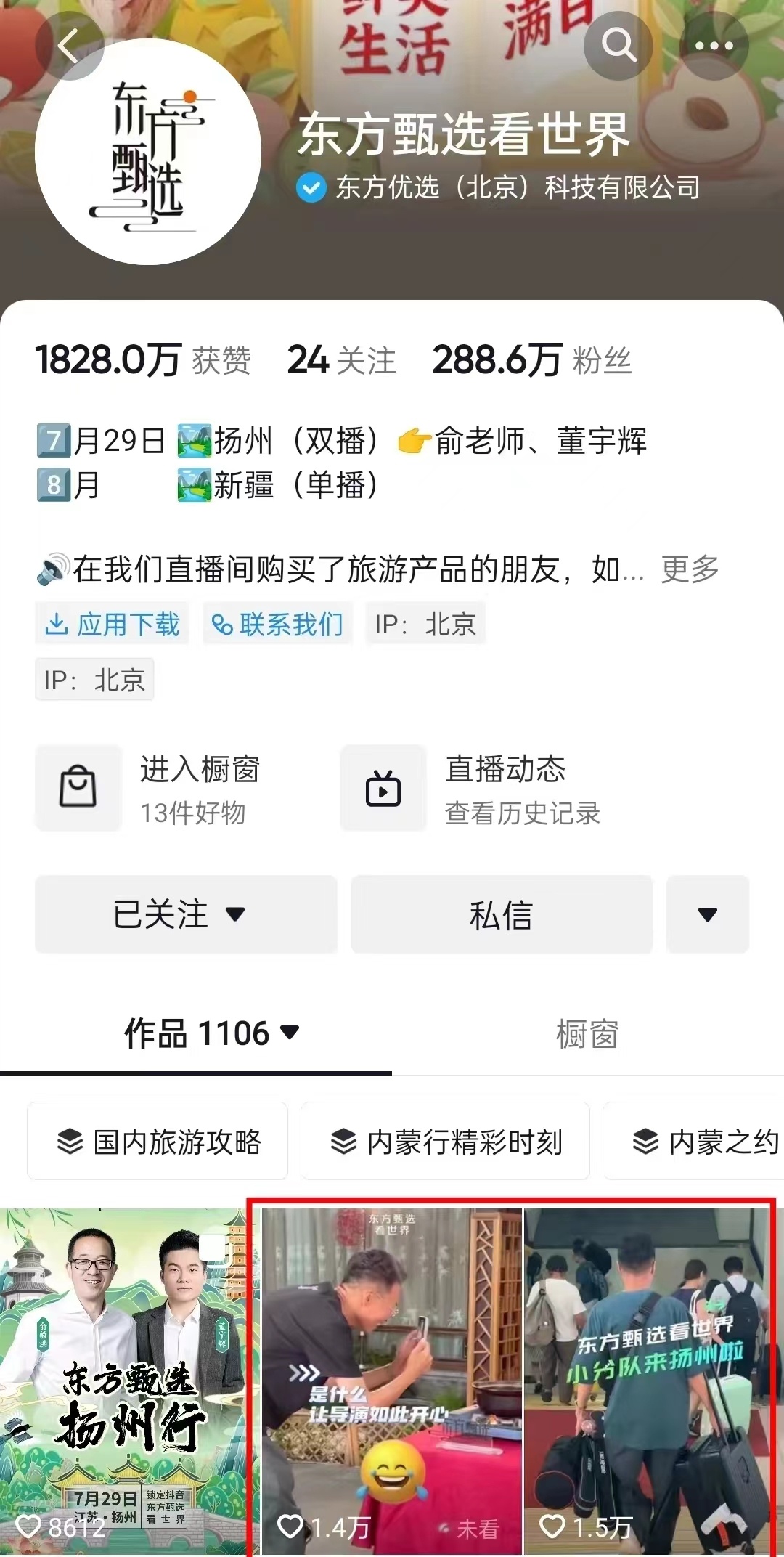784x1557 pixels.
Task: Switch to the 橱窗 tab
Action: click(587, 1033)
